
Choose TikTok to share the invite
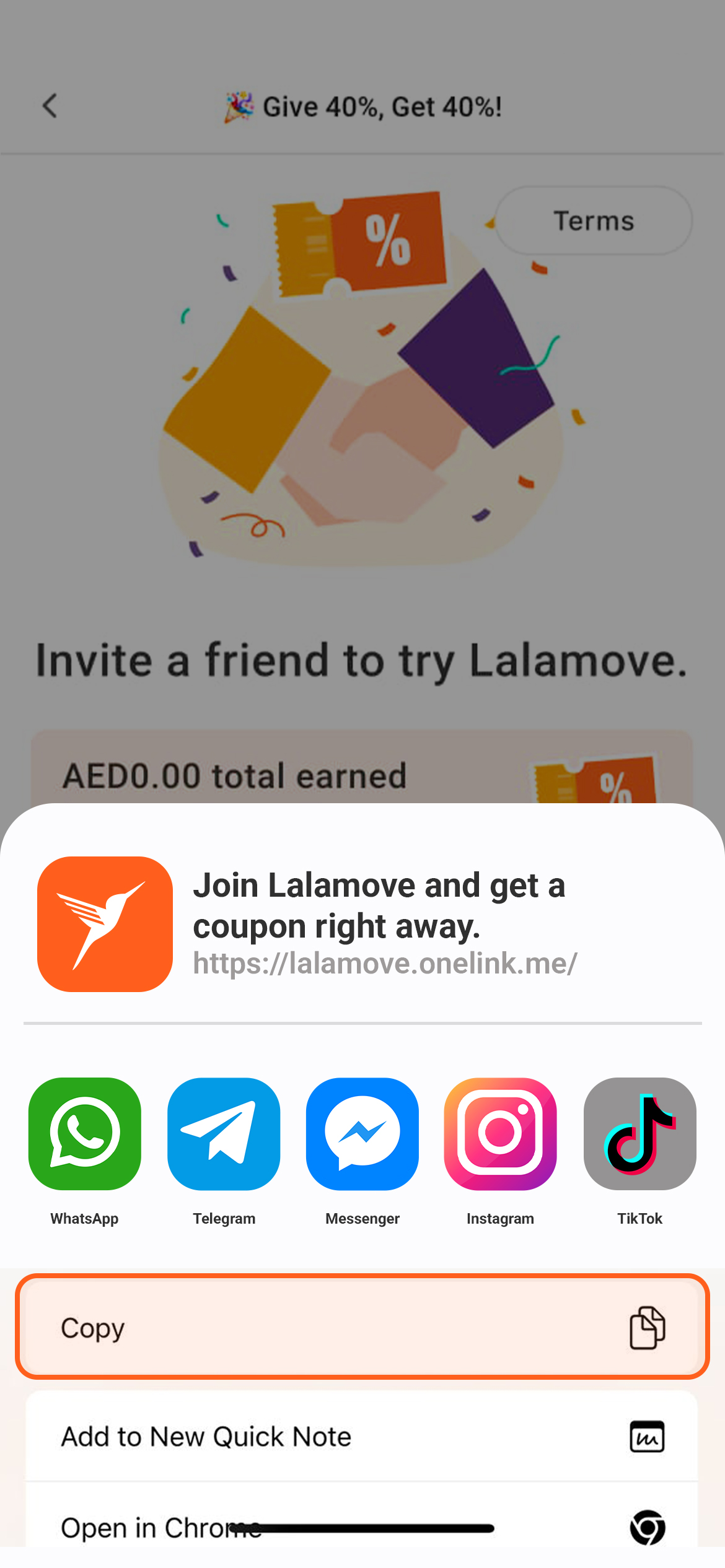pos(639,1134)
